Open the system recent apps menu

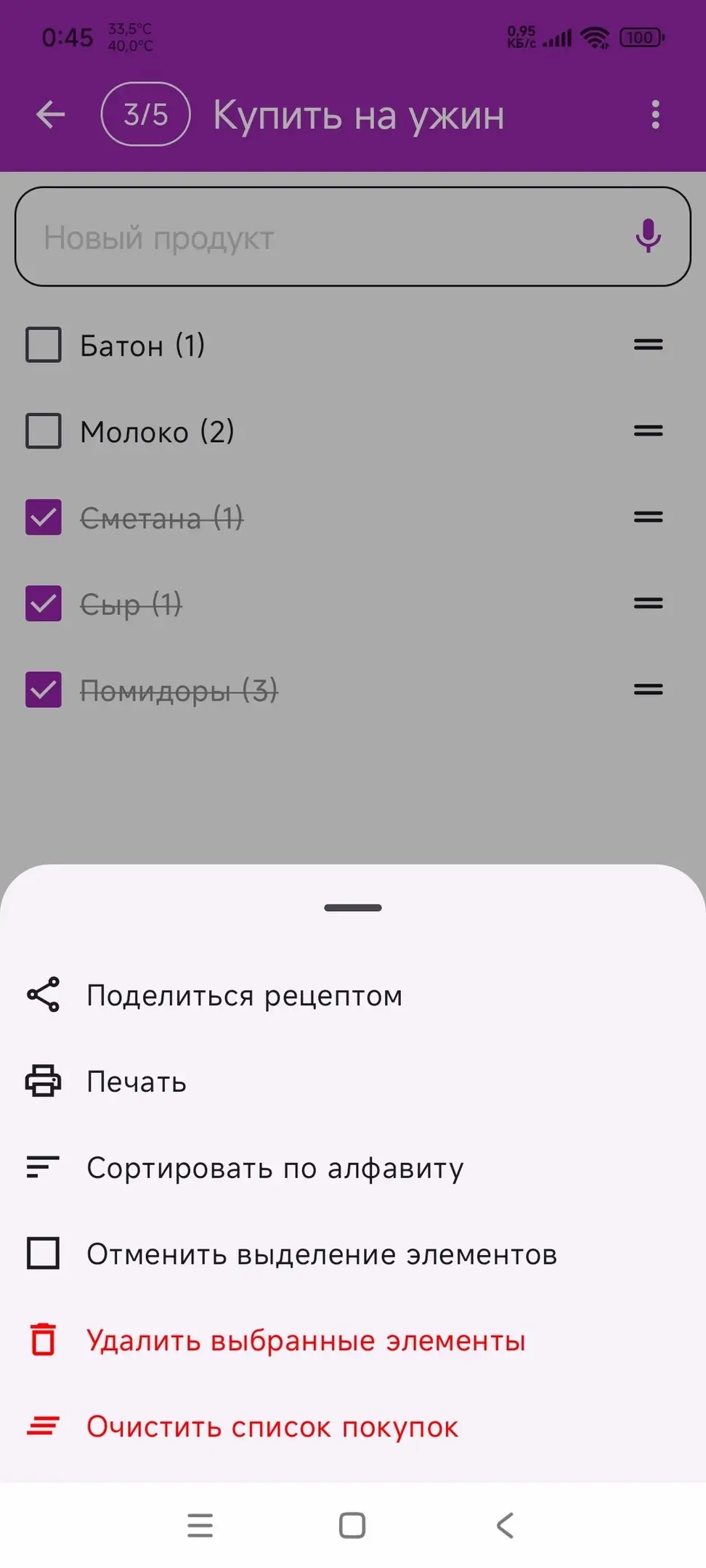[x=200, y=1525]
